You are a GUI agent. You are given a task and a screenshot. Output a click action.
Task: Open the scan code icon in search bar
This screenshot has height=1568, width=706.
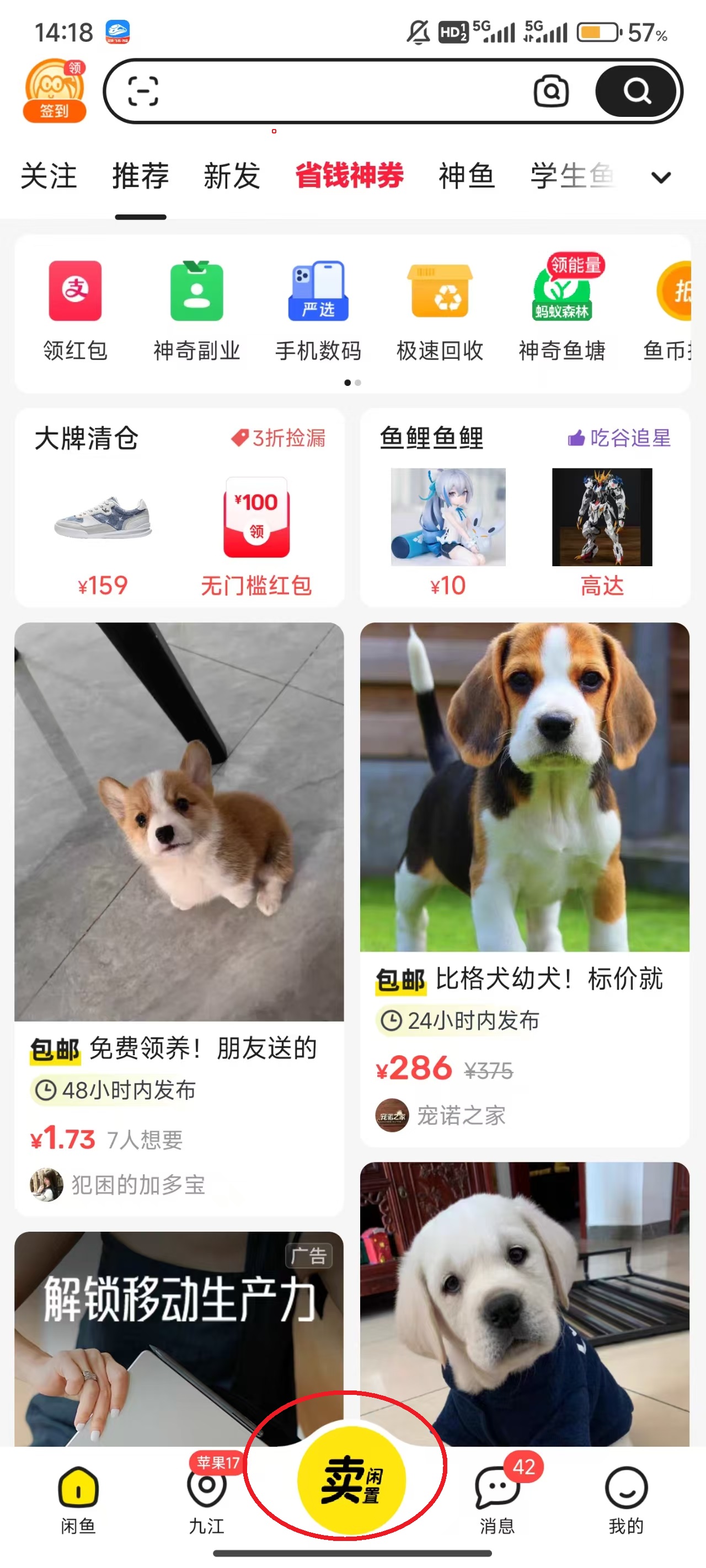click(145, 91)
